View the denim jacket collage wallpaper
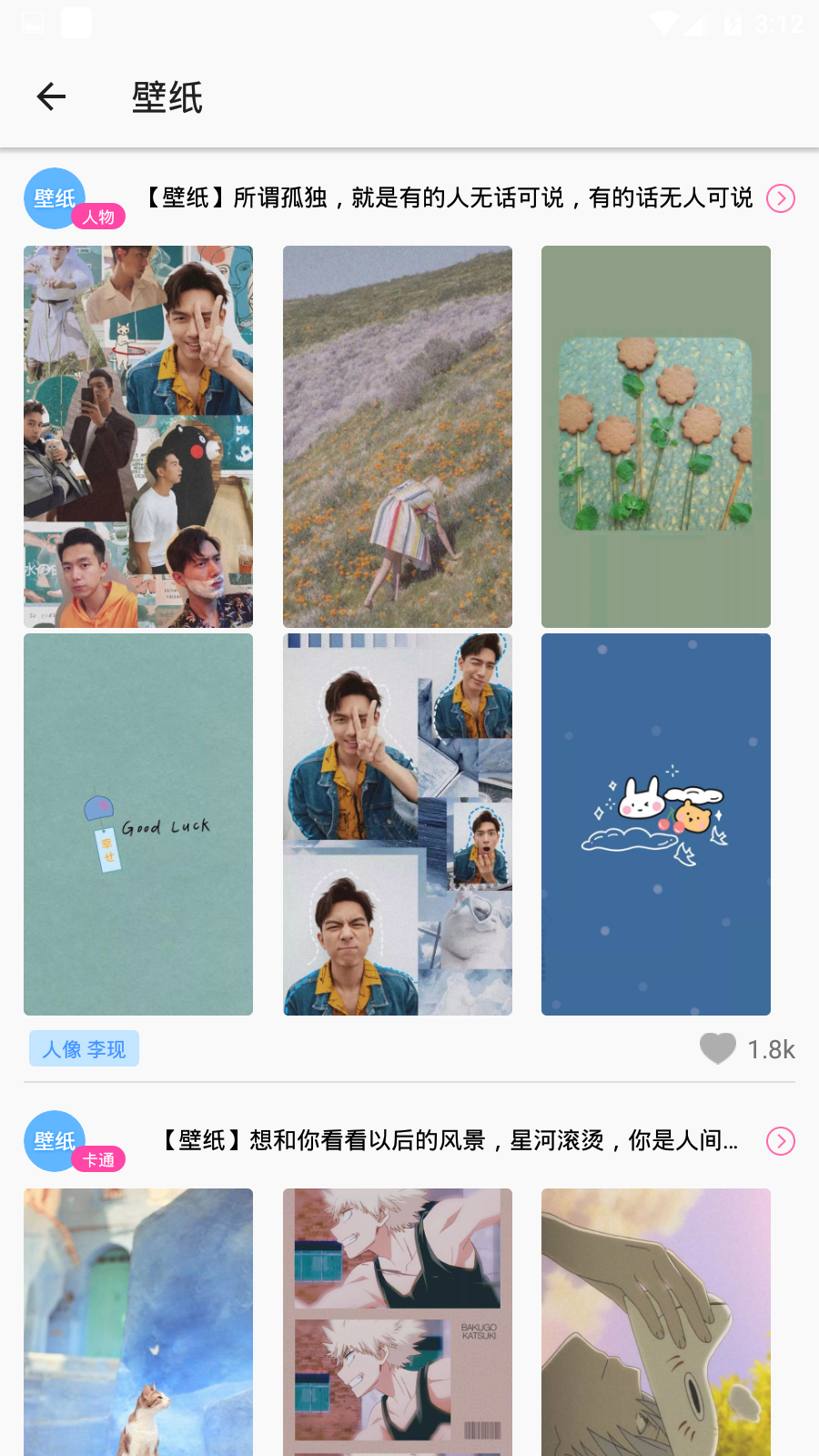Viewport: 819px width, 1456px height. 397,824
